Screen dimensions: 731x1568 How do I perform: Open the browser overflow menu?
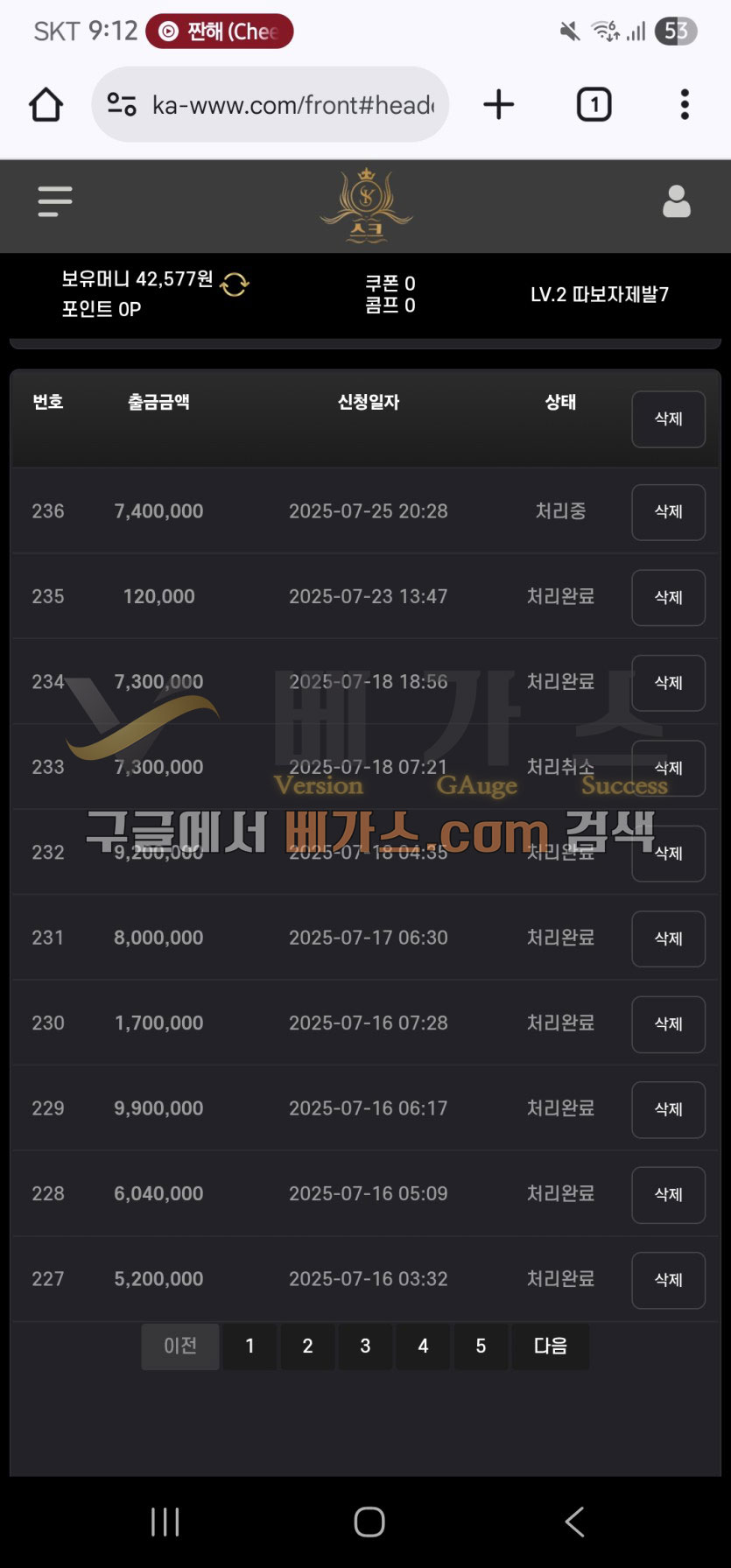[x=685, y=105]
